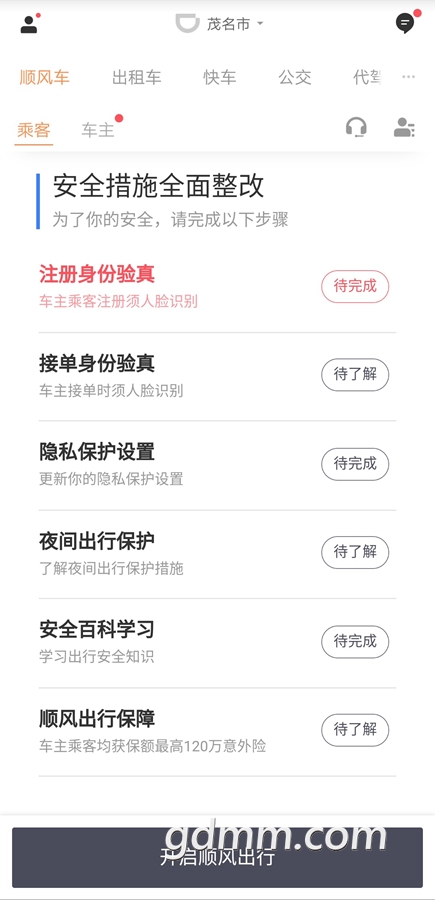The width and height of the screenshot is (435, 900).
Task: Open the contacts list icon
Action: coord(405,127)
